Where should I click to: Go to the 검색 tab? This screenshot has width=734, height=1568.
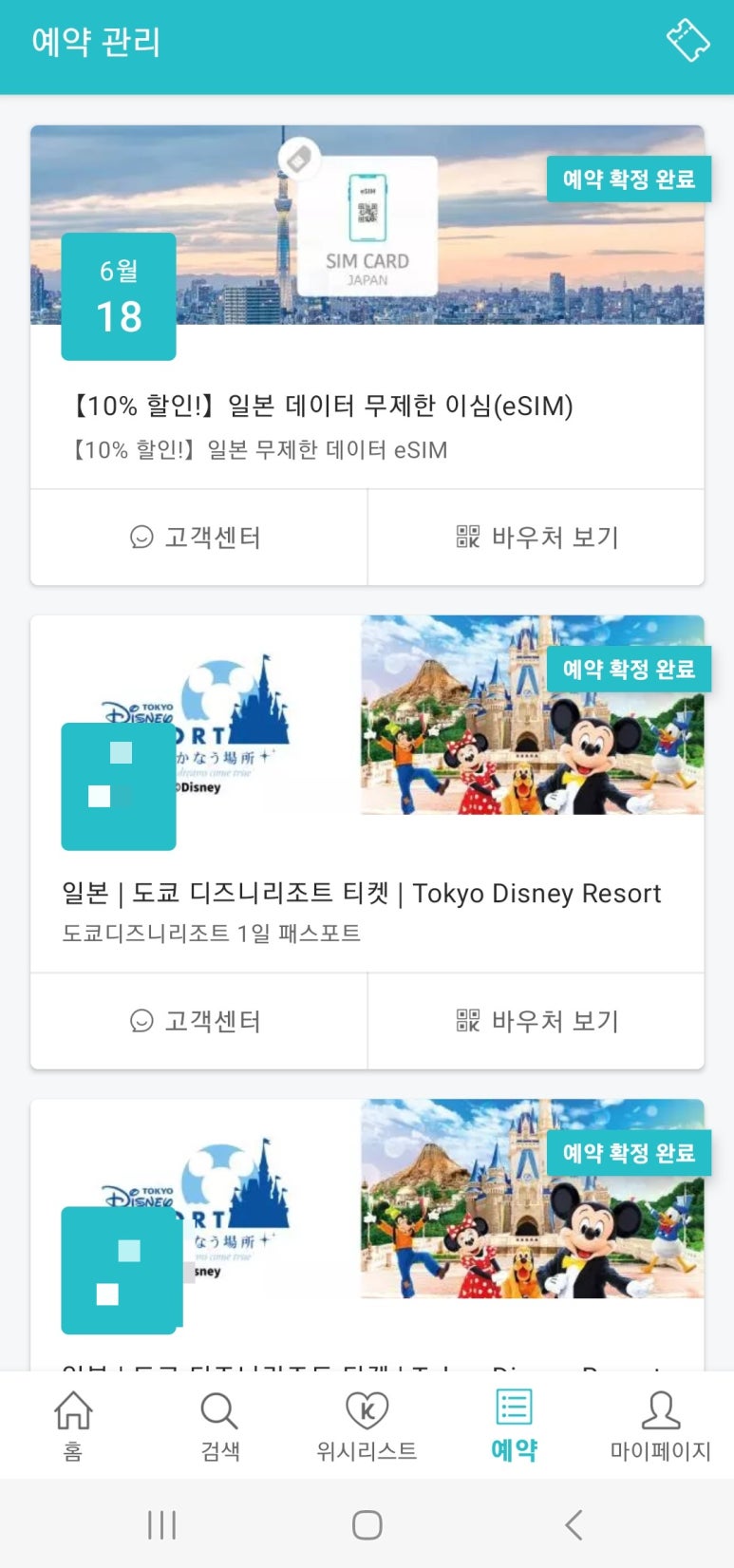219,1425
